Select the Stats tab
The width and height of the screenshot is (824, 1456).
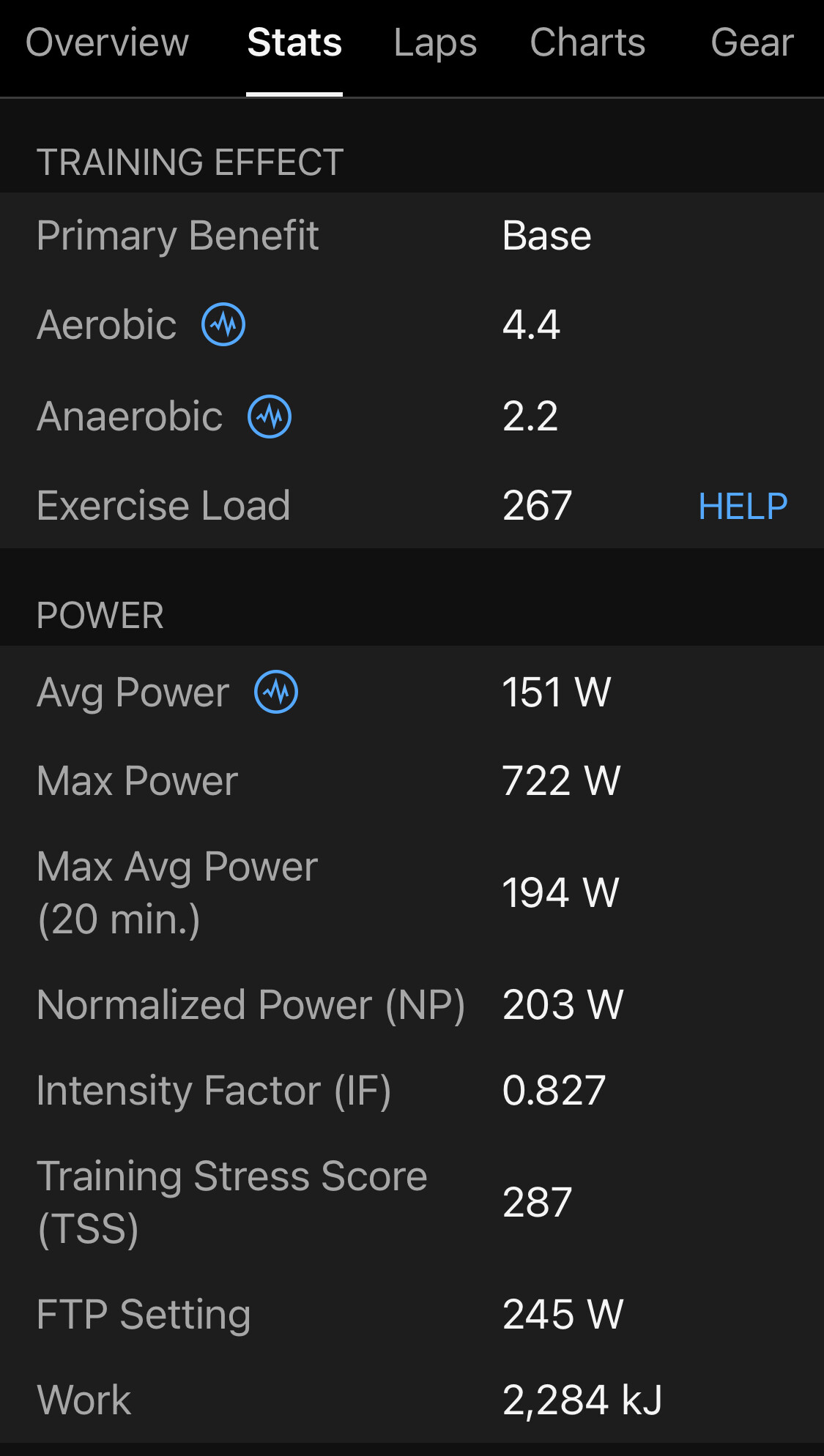point(294,42)
